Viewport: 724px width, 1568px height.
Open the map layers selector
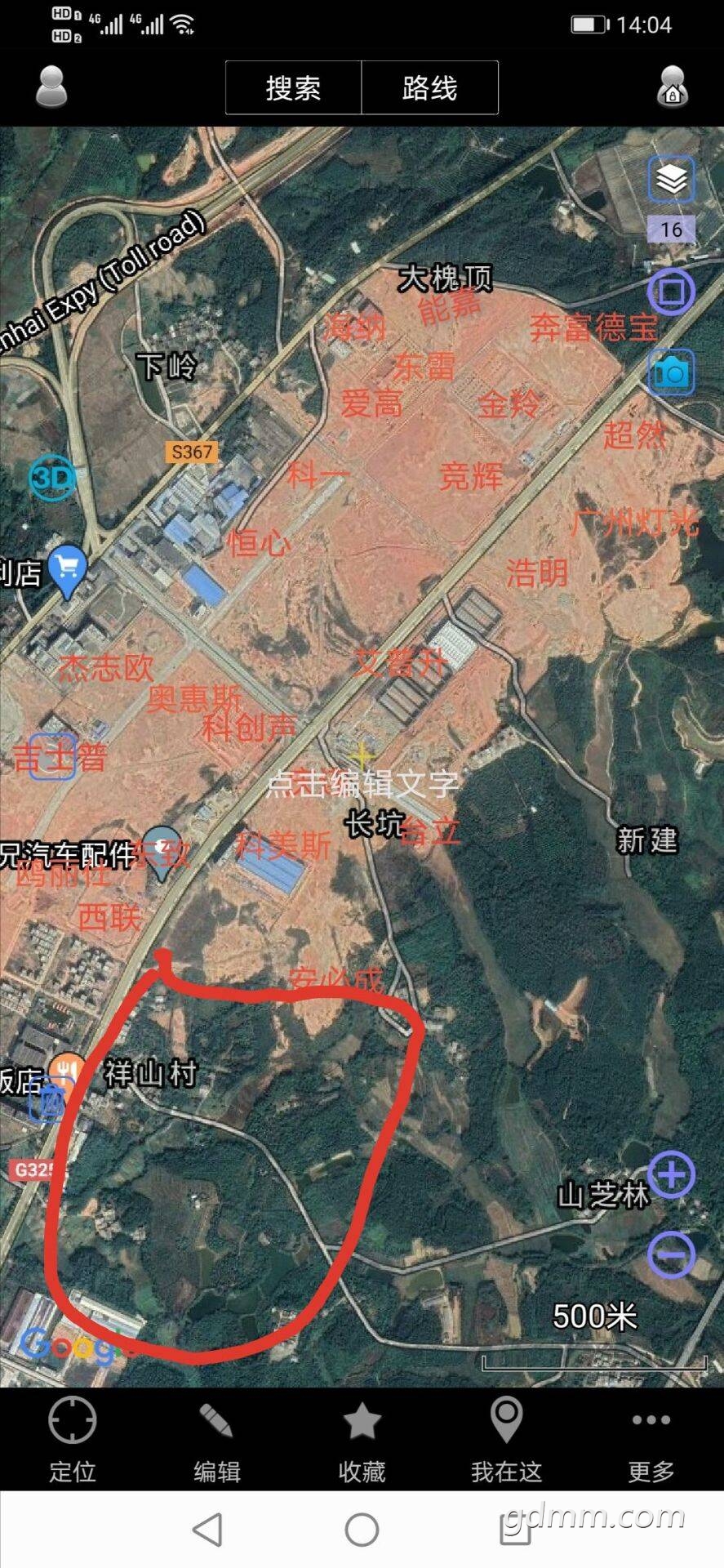(x=671, y=179)
